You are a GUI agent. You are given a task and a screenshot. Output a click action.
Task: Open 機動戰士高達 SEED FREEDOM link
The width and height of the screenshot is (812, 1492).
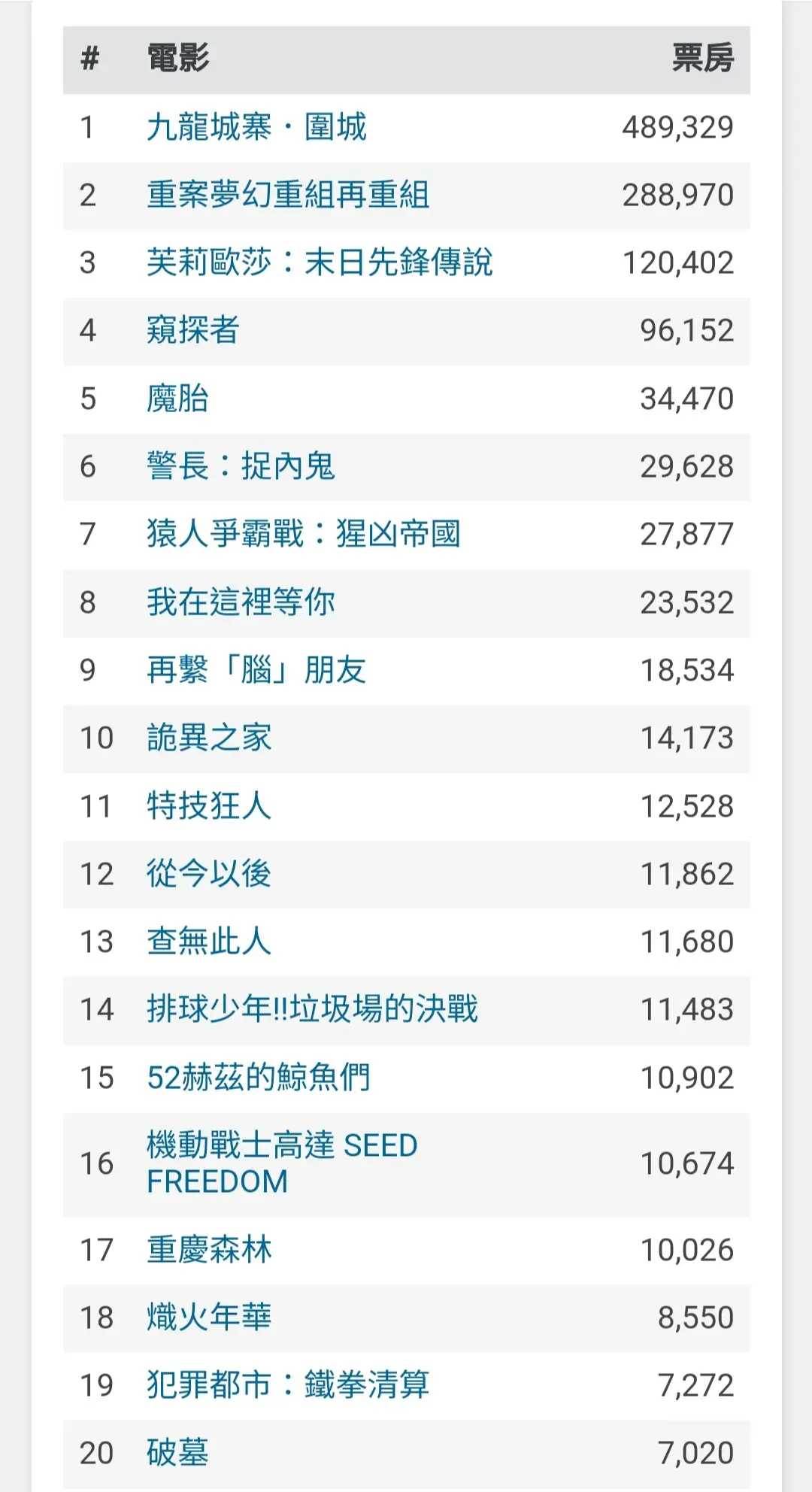(282, 1163)
